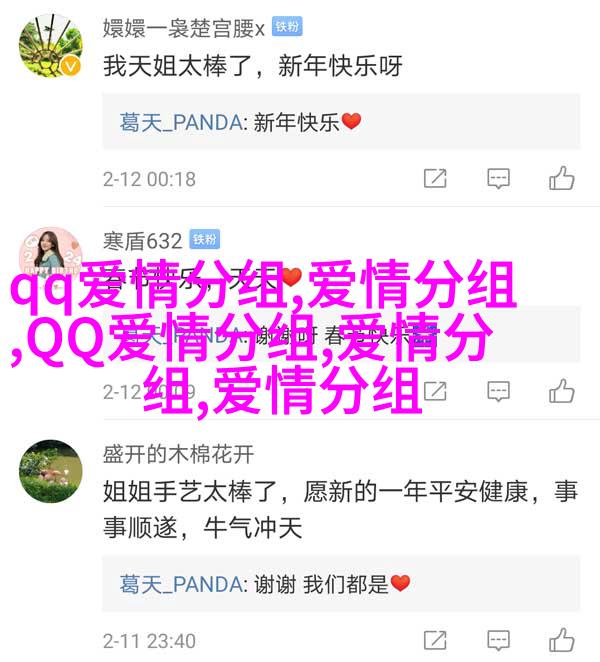
Task: Reply to the comment dated 2-12 00:18
Action: (x=498, y=179)
